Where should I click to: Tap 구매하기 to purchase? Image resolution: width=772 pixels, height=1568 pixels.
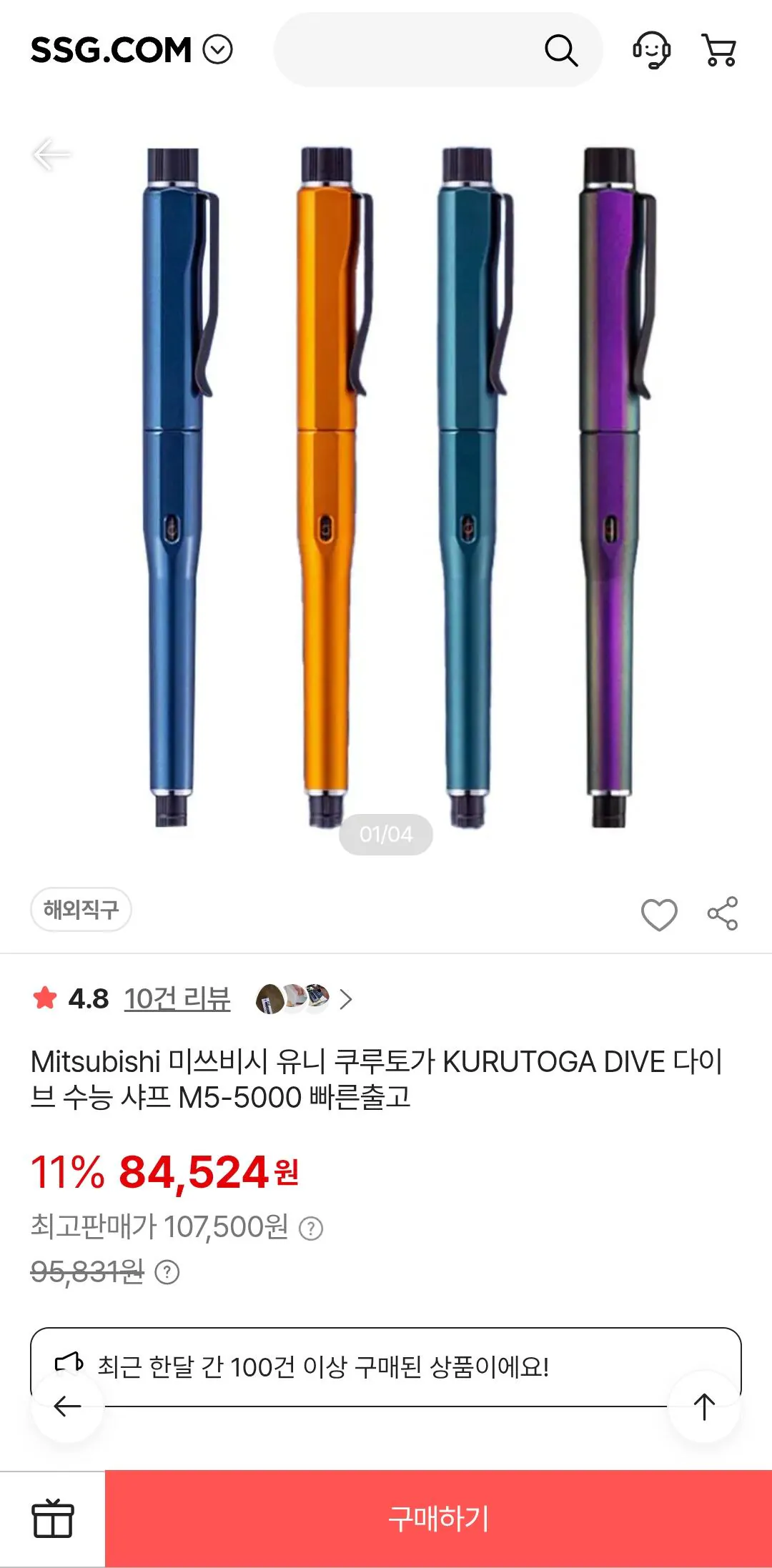439,1518
